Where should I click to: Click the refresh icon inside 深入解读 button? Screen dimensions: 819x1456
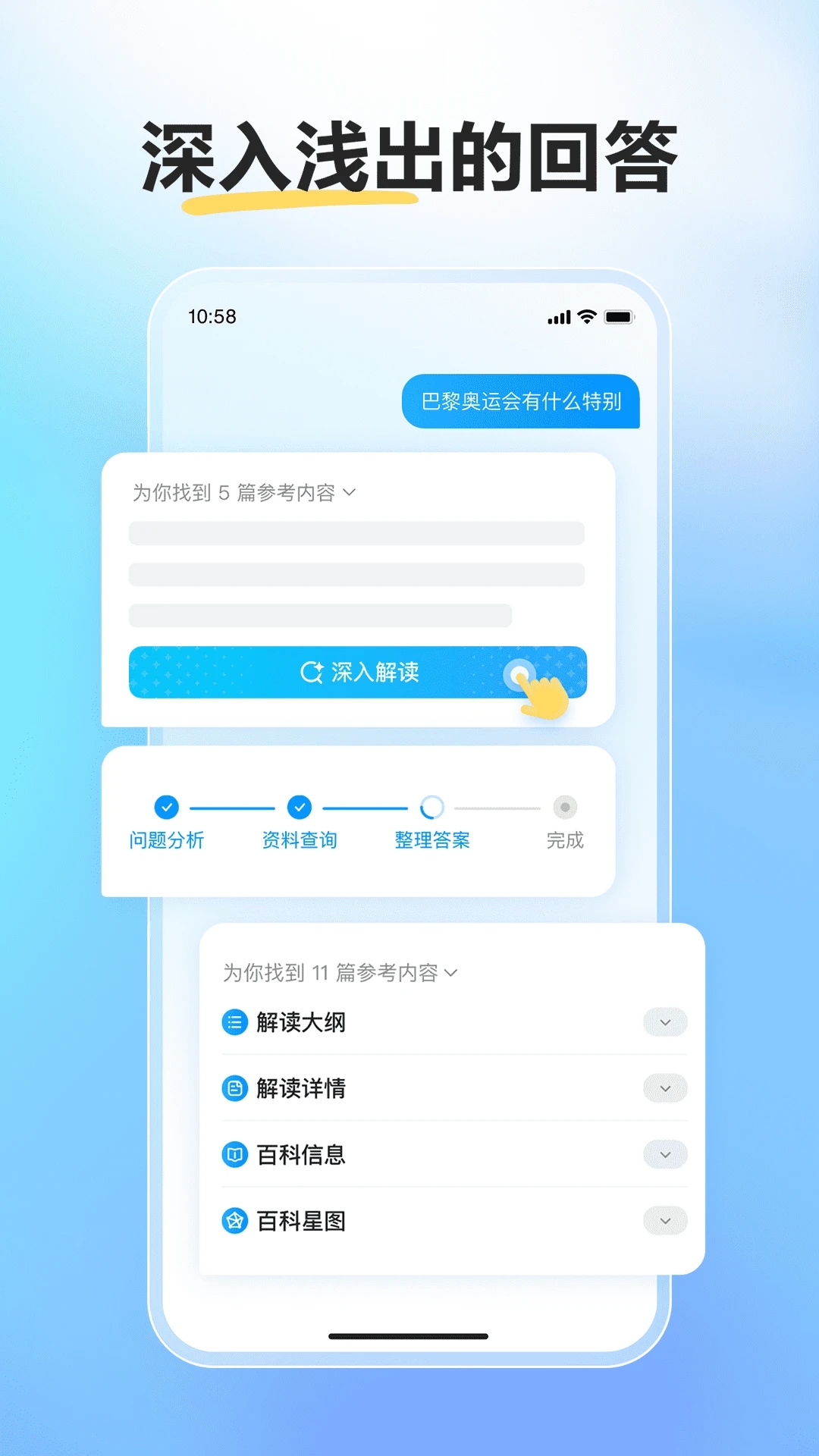[x=310, y=672]
